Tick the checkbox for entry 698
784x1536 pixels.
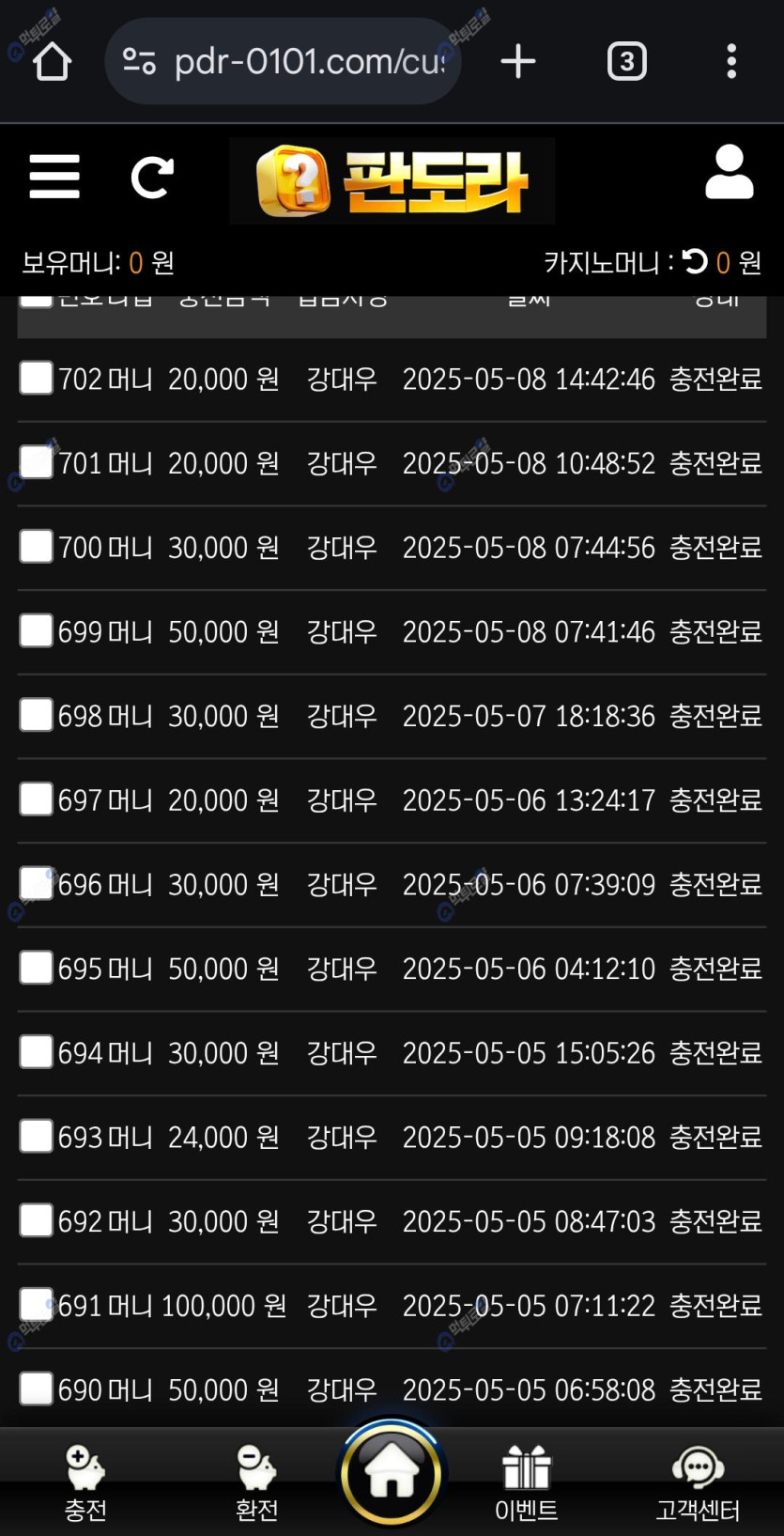click(x=36, y=715)
